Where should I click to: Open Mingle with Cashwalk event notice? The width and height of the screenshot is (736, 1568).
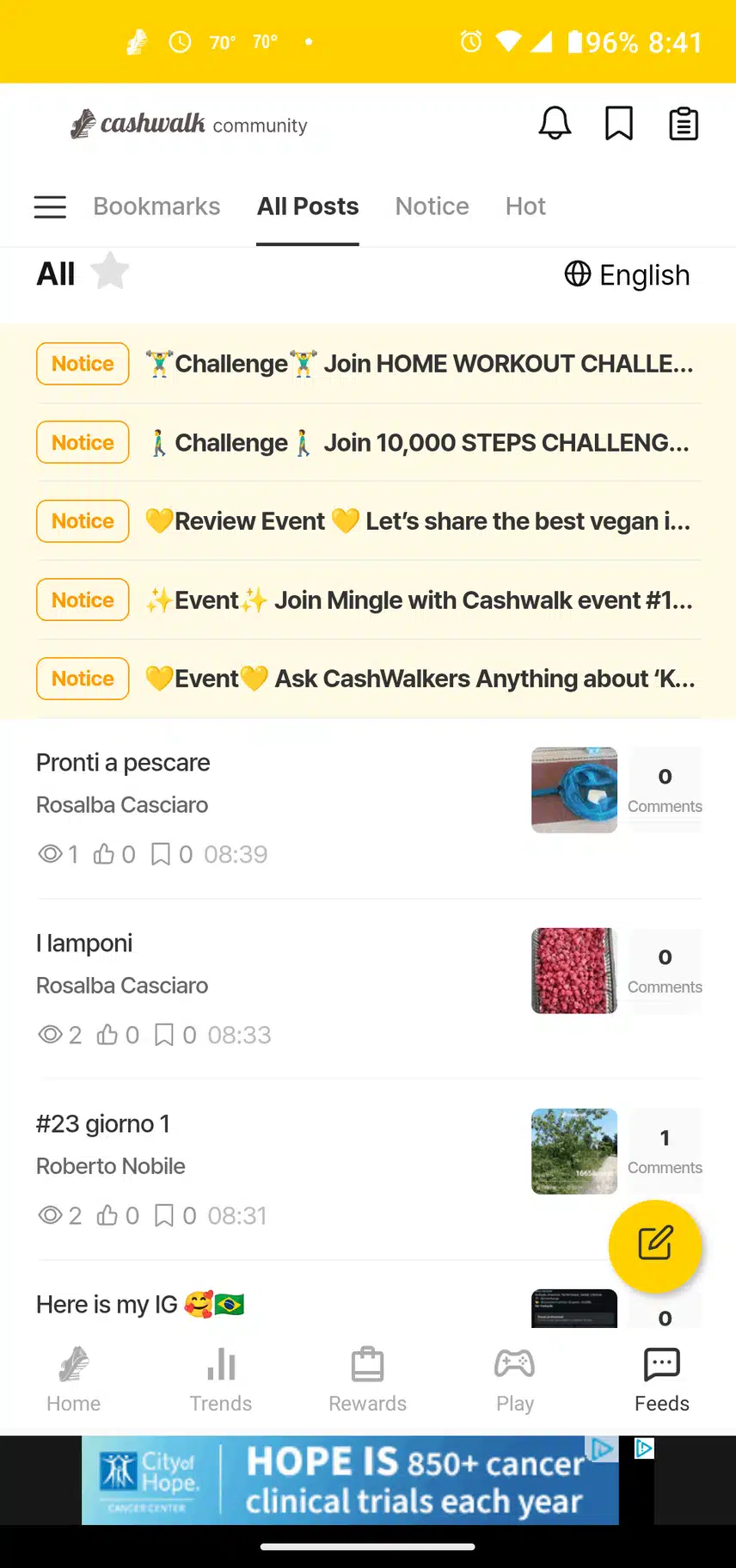click(418, 600)
